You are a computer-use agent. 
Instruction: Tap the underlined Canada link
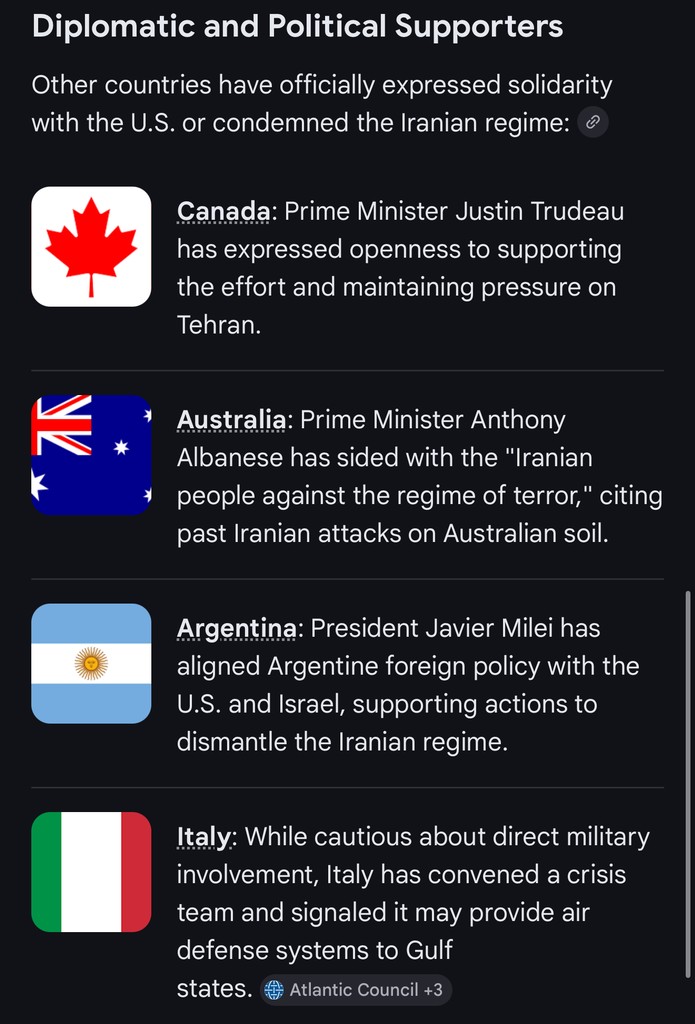coord(223,212)
